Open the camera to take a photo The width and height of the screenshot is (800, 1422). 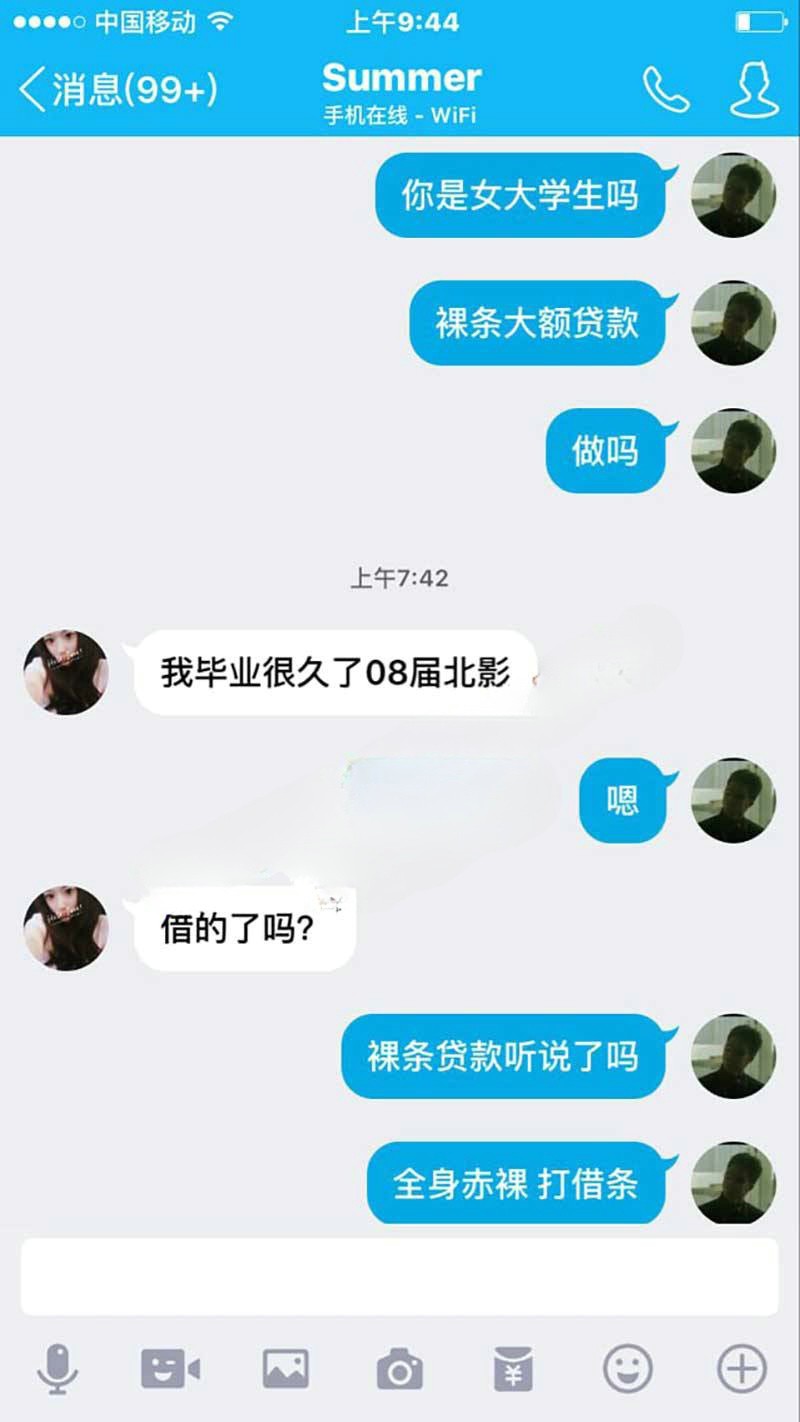point(399,1369)
